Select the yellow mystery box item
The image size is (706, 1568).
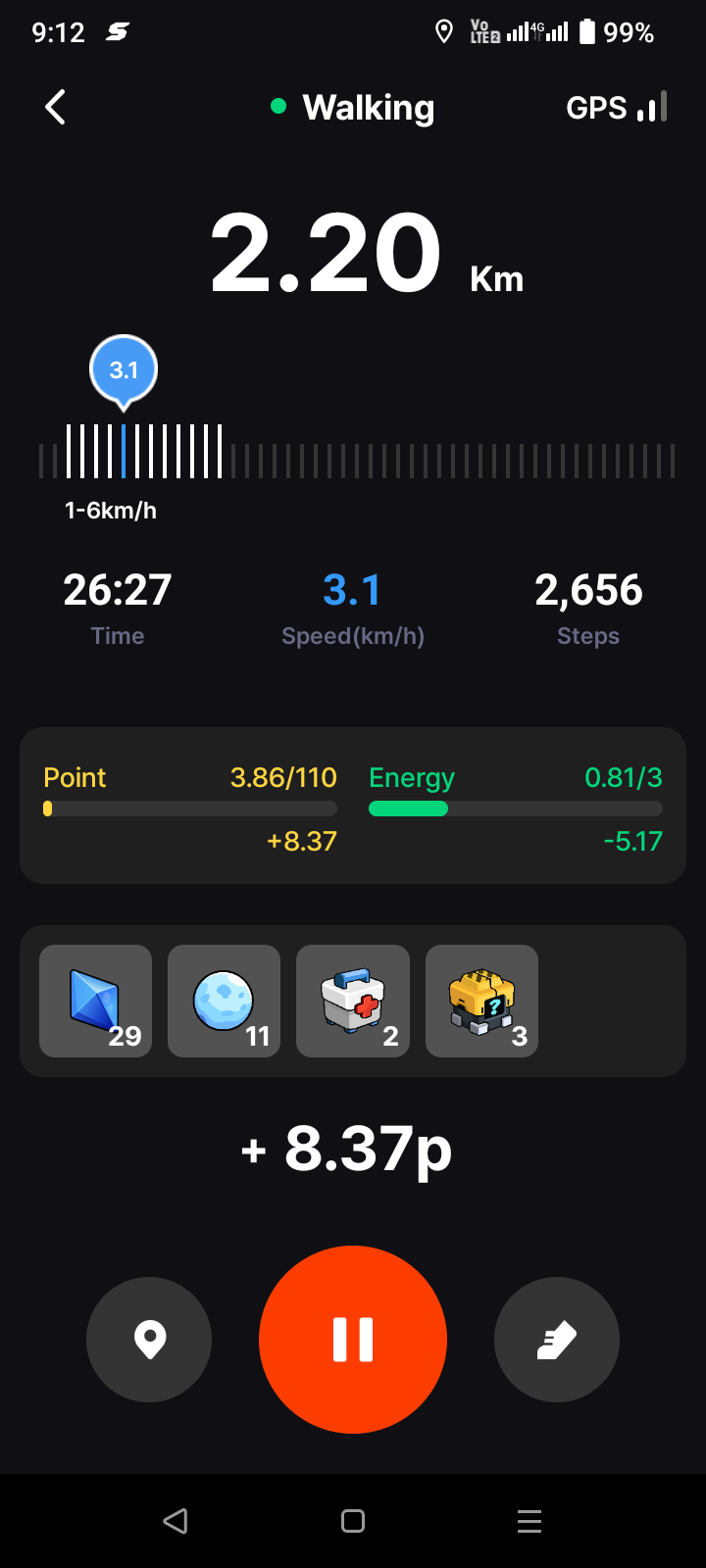point(481,1001)
